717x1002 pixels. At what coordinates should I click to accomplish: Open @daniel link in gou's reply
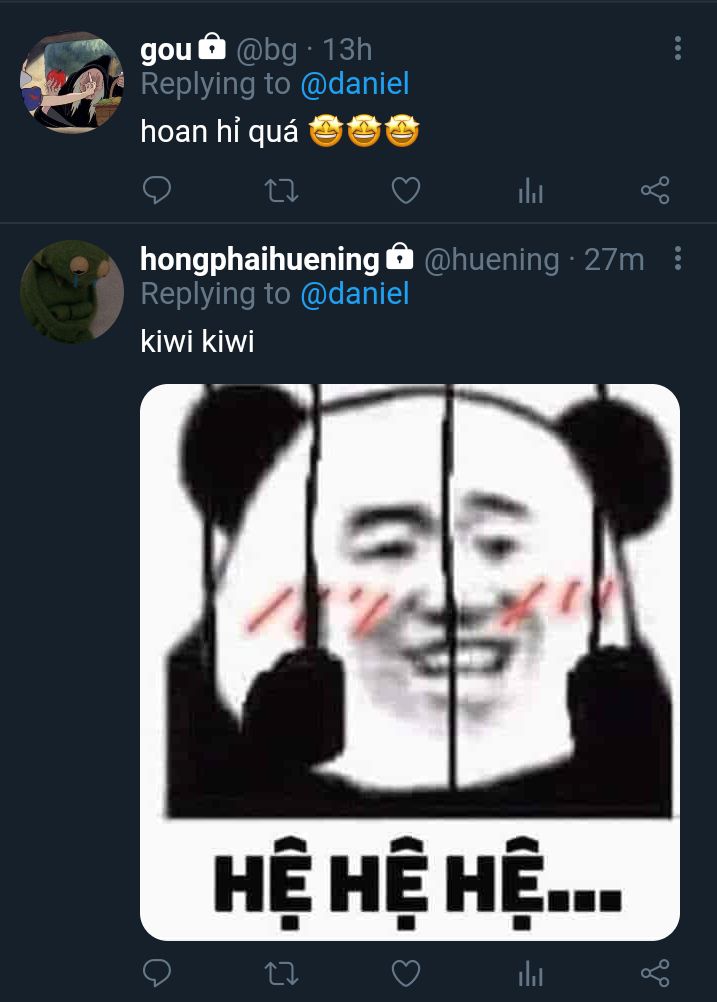pyautogui.click(x=355, y=84)
